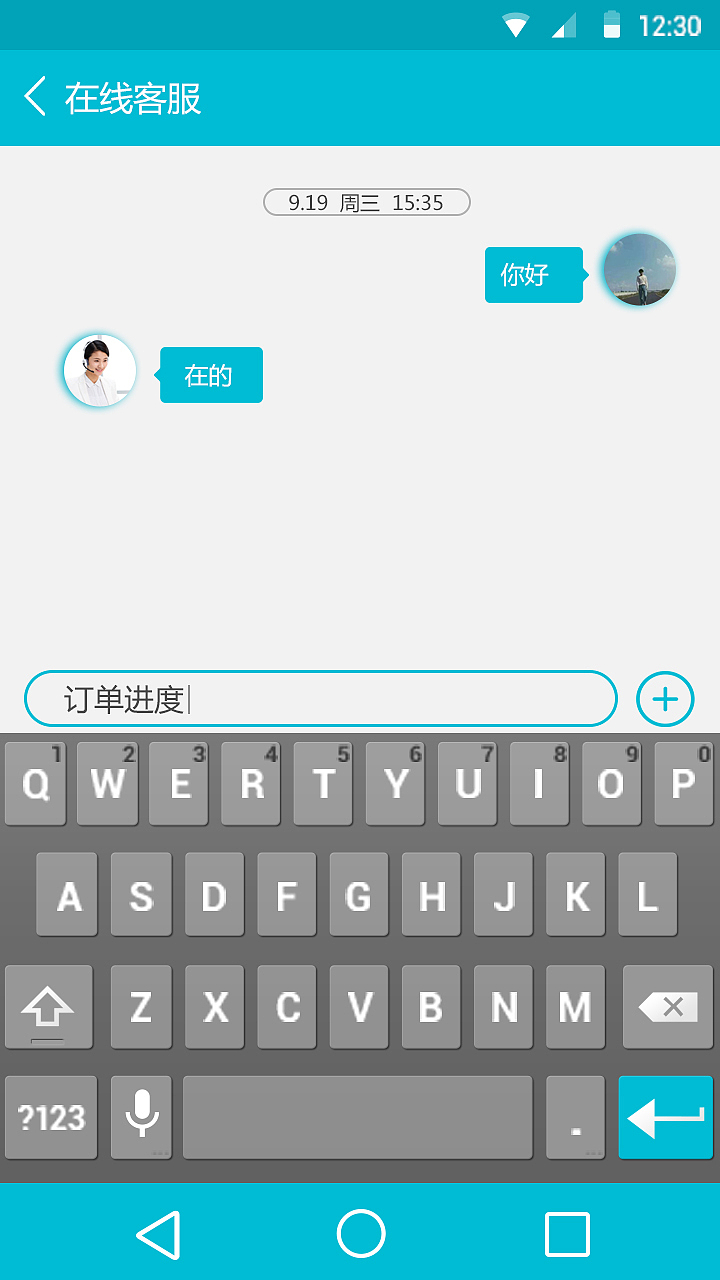Tap the system home button
The height and width of the screenshot is (1280, 720).
pos(361,1233)
